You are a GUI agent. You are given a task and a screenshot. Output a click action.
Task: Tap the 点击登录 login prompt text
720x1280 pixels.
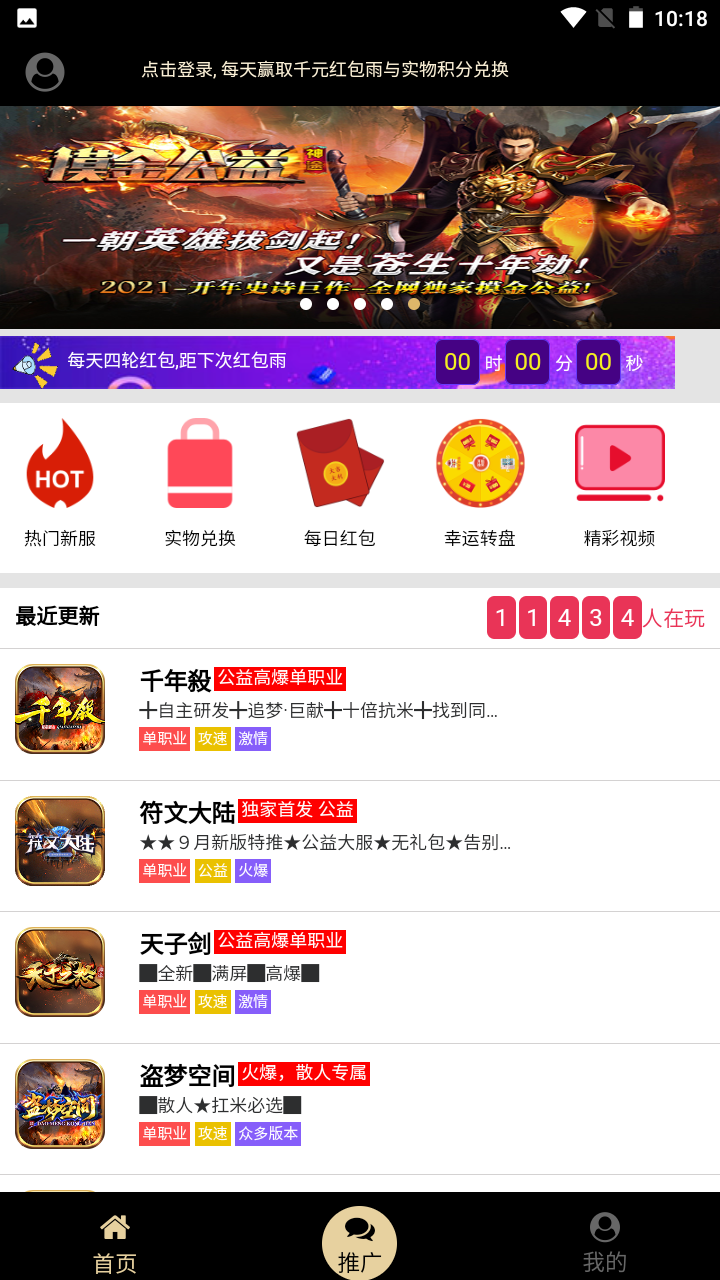[327, 70]
